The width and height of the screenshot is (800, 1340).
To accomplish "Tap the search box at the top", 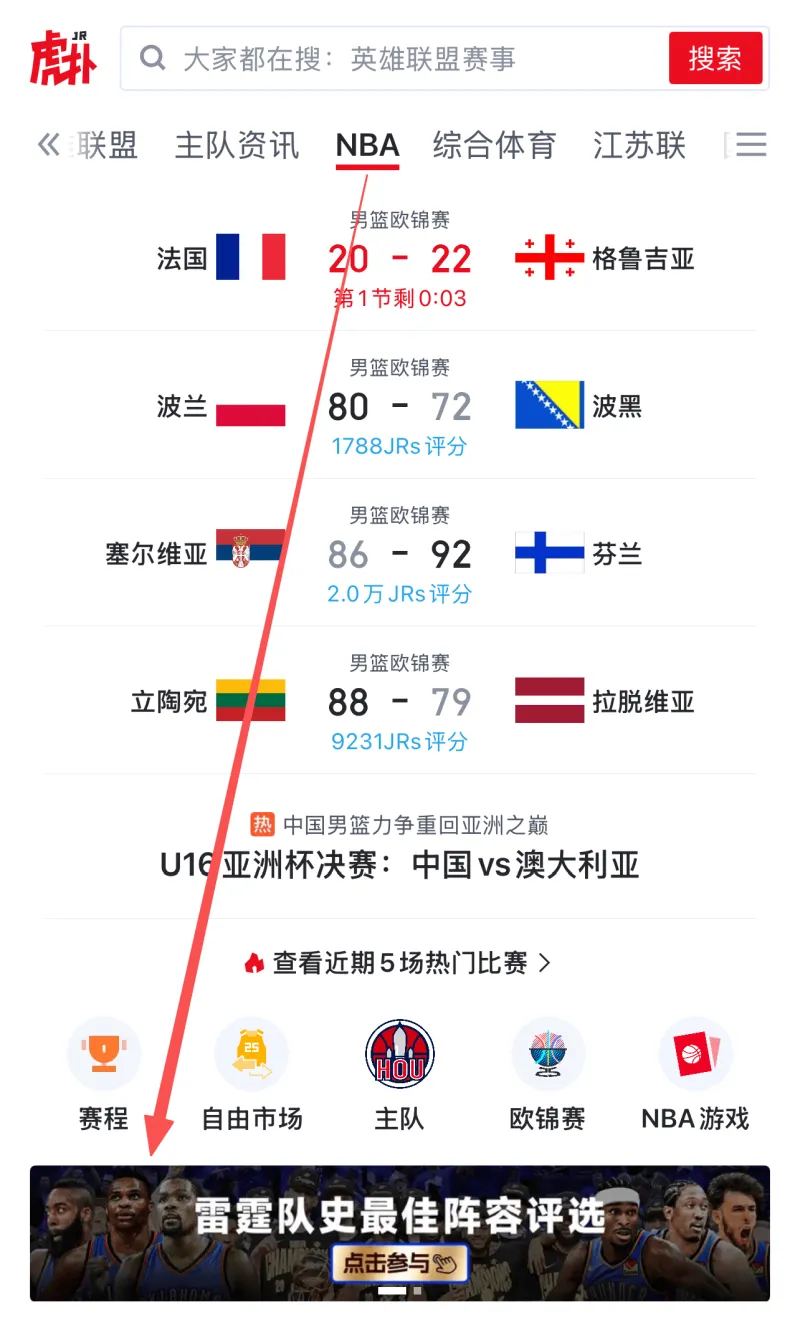I will (x=400, y=58).
